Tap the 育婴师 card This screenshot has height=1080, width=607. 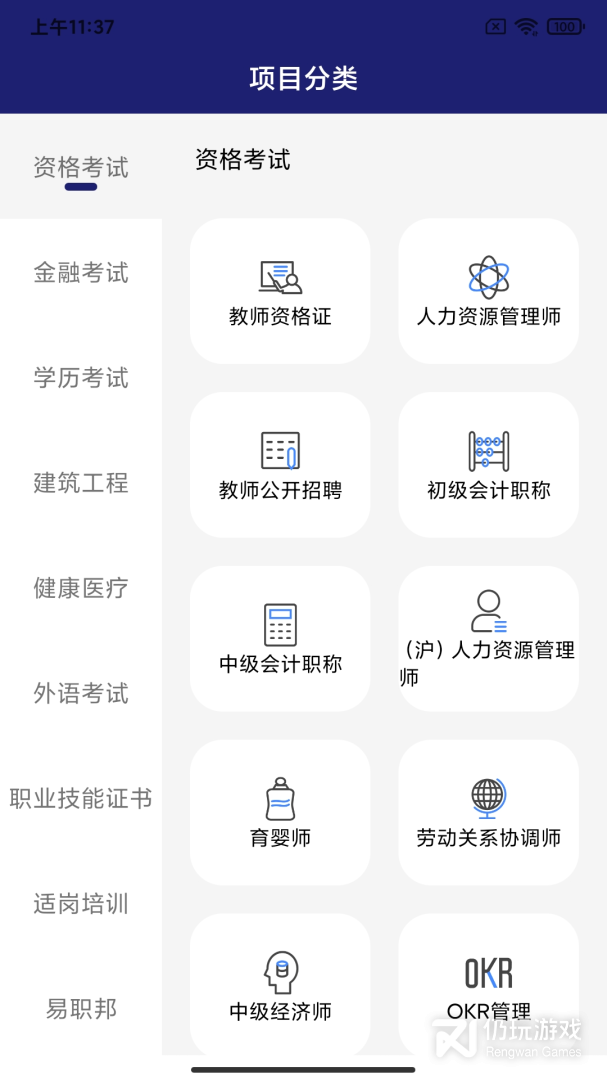click(x=280, y=812)
